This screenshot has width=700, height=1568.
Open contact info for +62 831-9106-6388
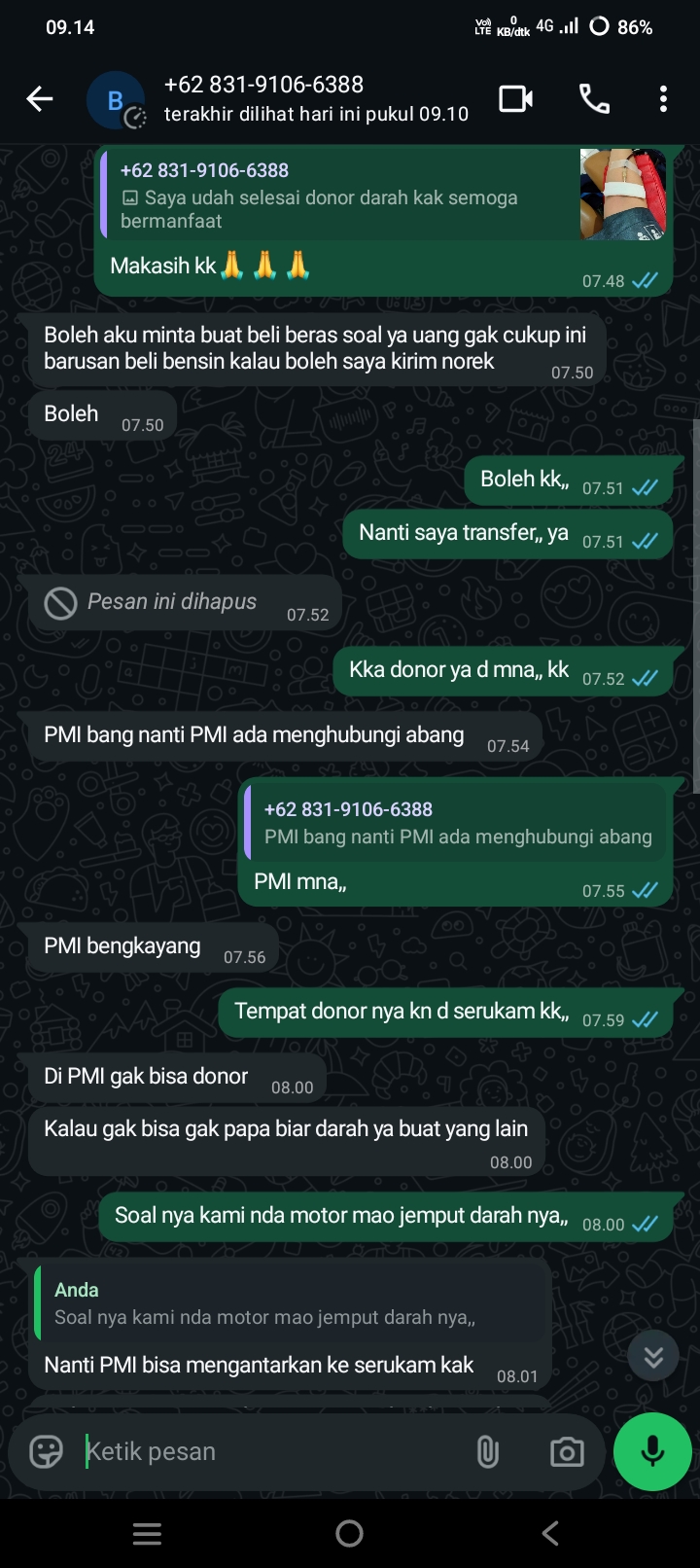pyautogui.click(x=316, y=99)
